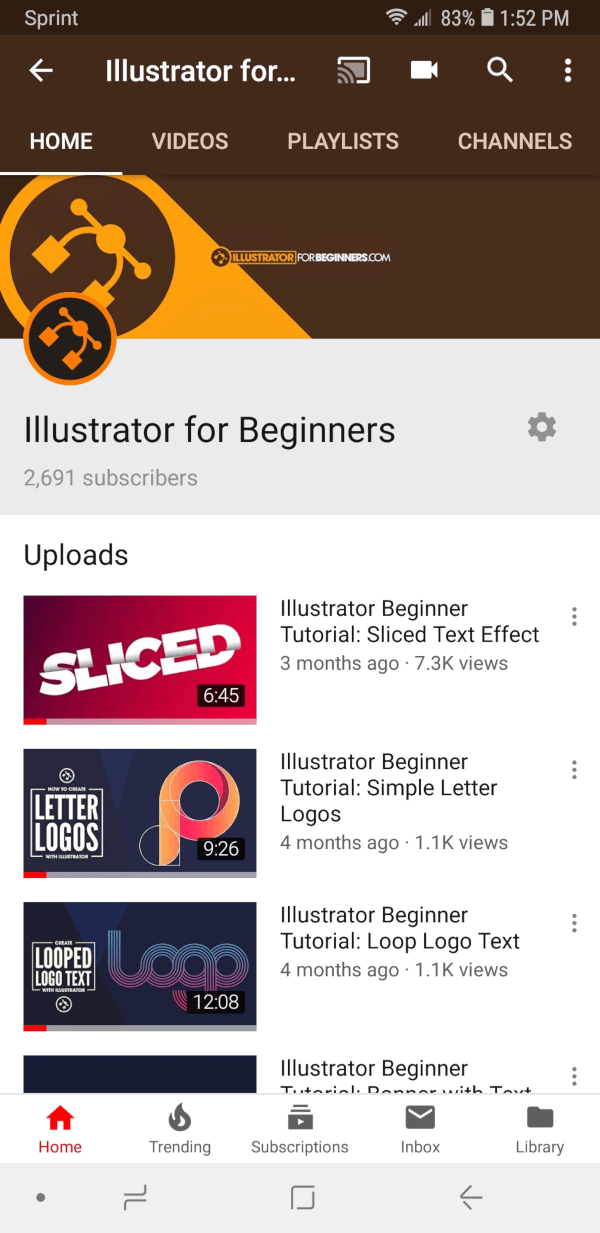Open the cast to device icon
The width and height of the screenshot is (600, 1233).
(353, 70)
